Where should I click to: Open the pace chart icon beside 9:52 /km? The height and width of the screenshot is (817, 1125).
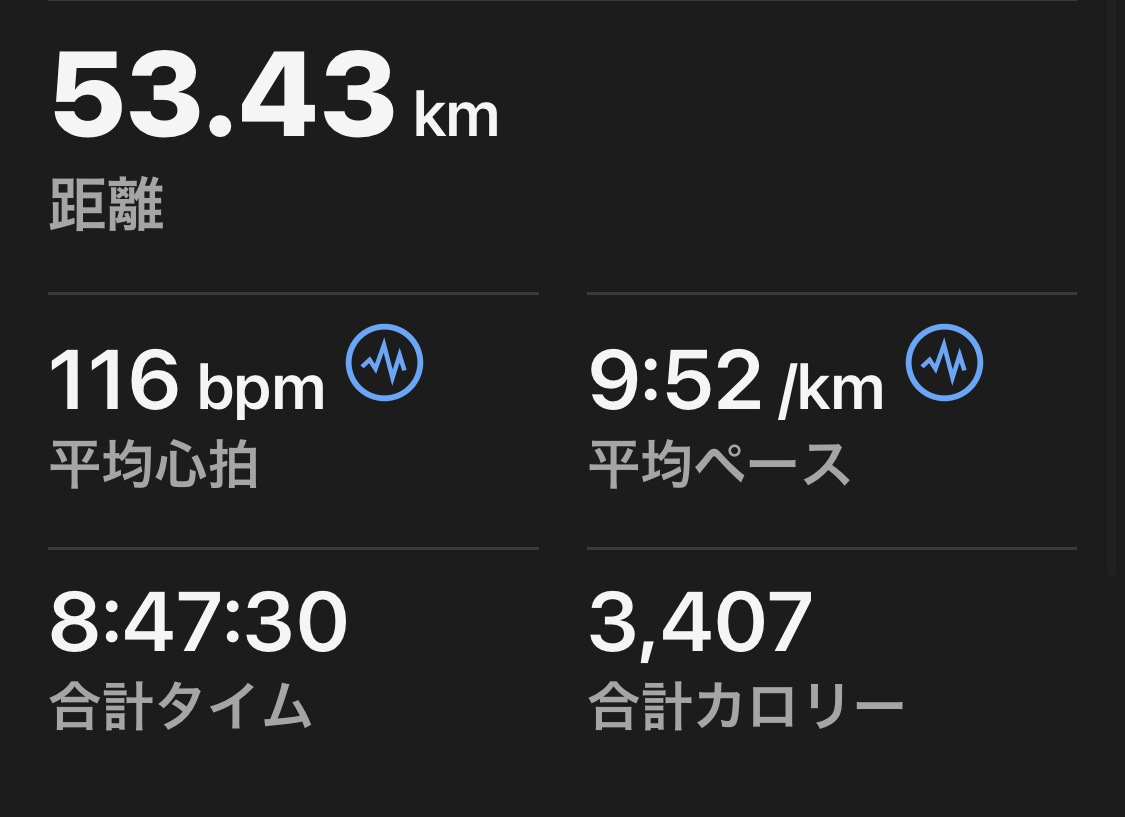944,362
